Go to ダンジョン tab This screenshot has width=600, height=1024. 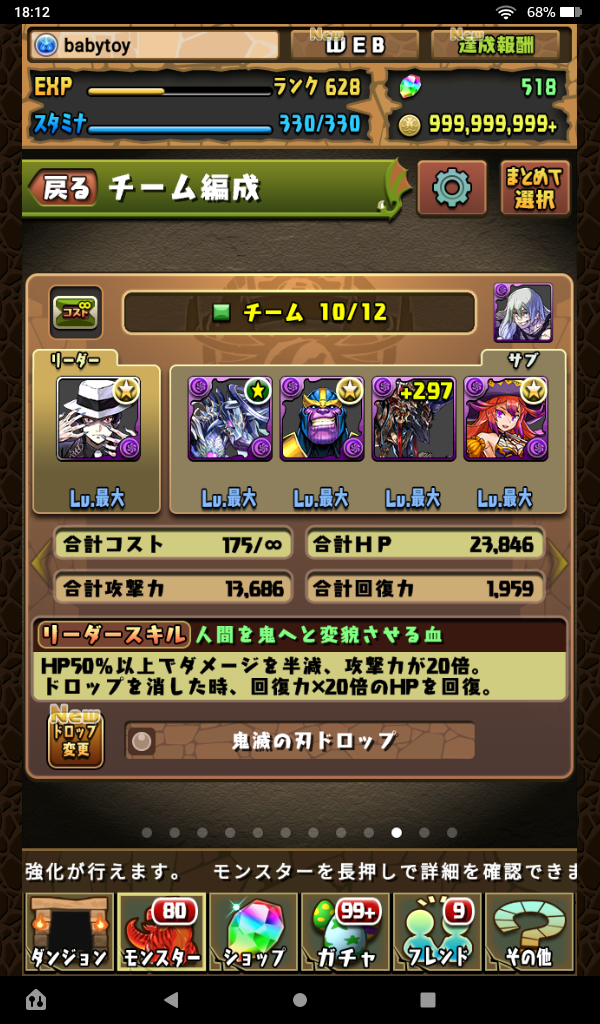[x=67, y=932]
